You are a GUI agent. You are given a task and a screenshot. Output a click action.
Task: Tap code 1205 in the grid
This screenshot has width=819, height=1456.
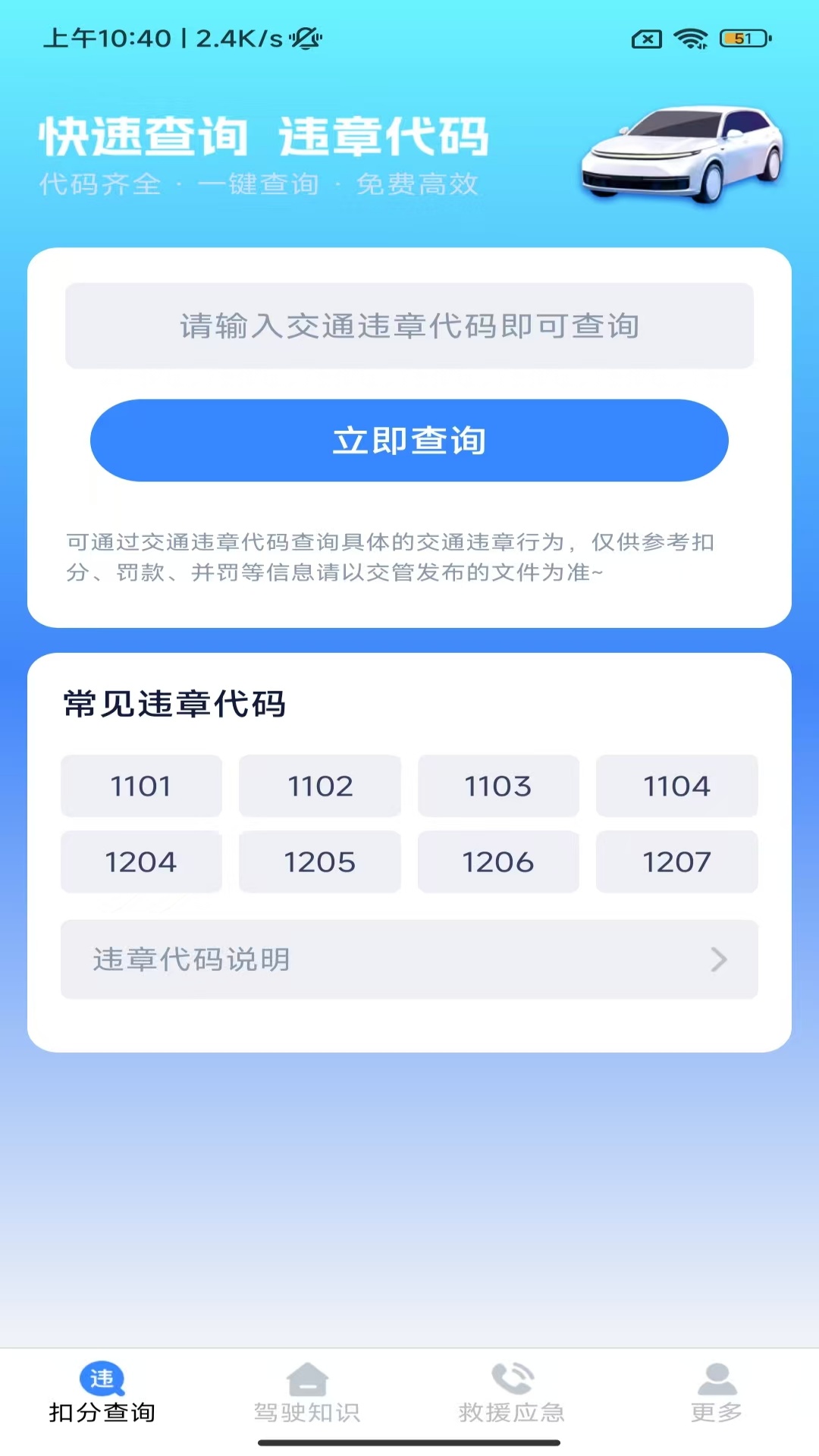coord(319,861)
